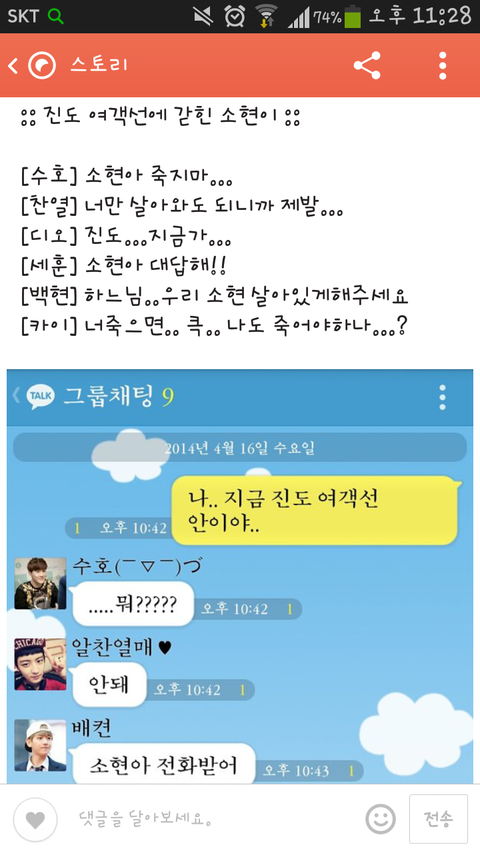This screenshot has height=853, width=480.
Task: Open the attached group chat image
Action: point(240,577)
